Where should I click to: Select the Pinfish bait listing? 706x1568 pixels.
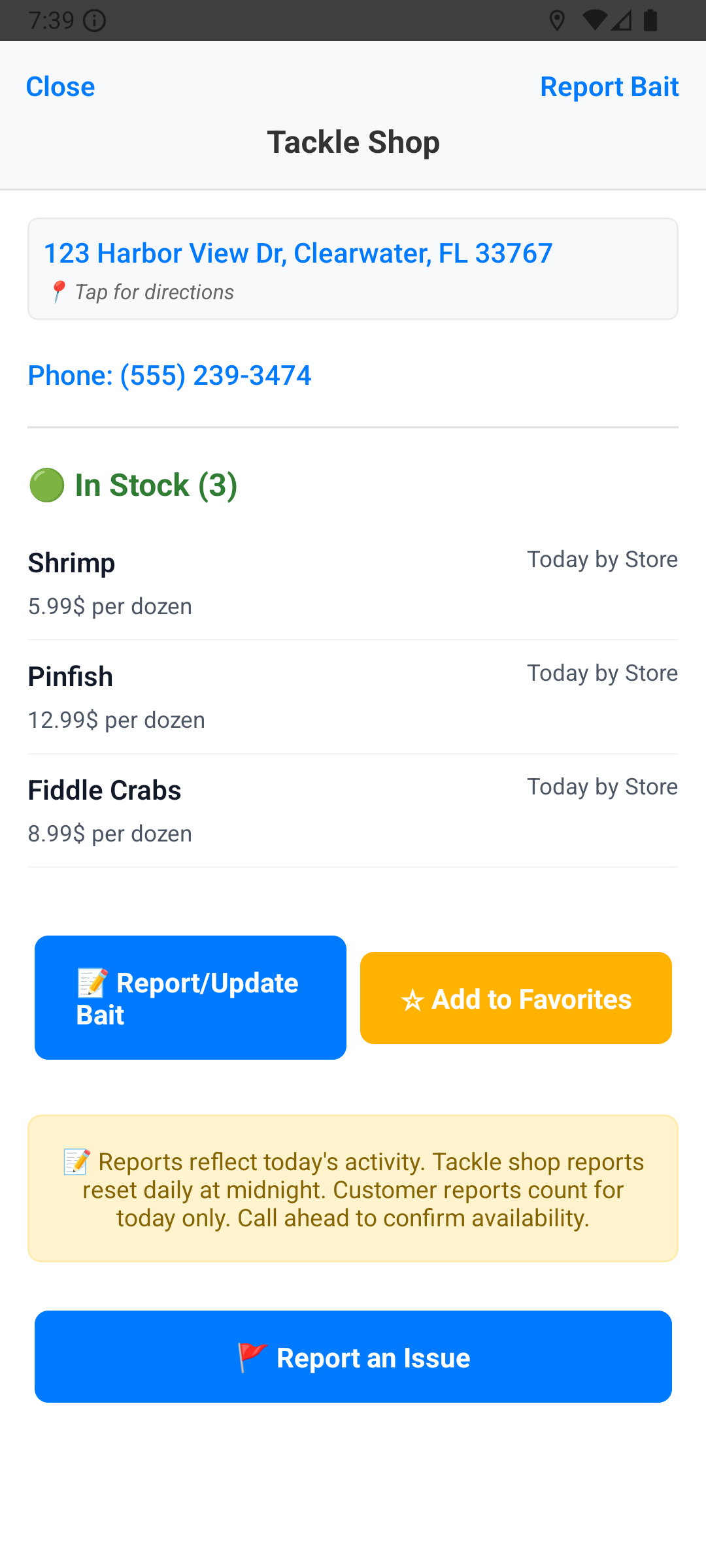[353, 695]
